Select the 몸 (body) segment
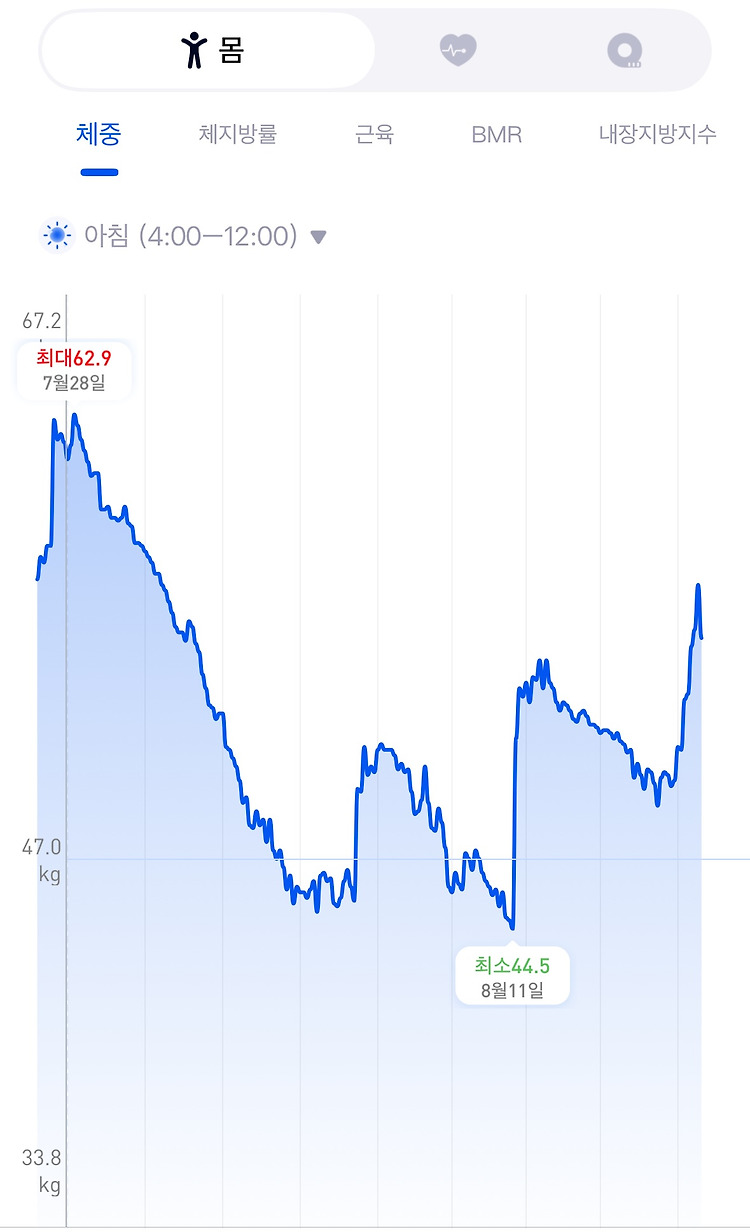This screenshot has width=750, height=1232. [209, 50]
